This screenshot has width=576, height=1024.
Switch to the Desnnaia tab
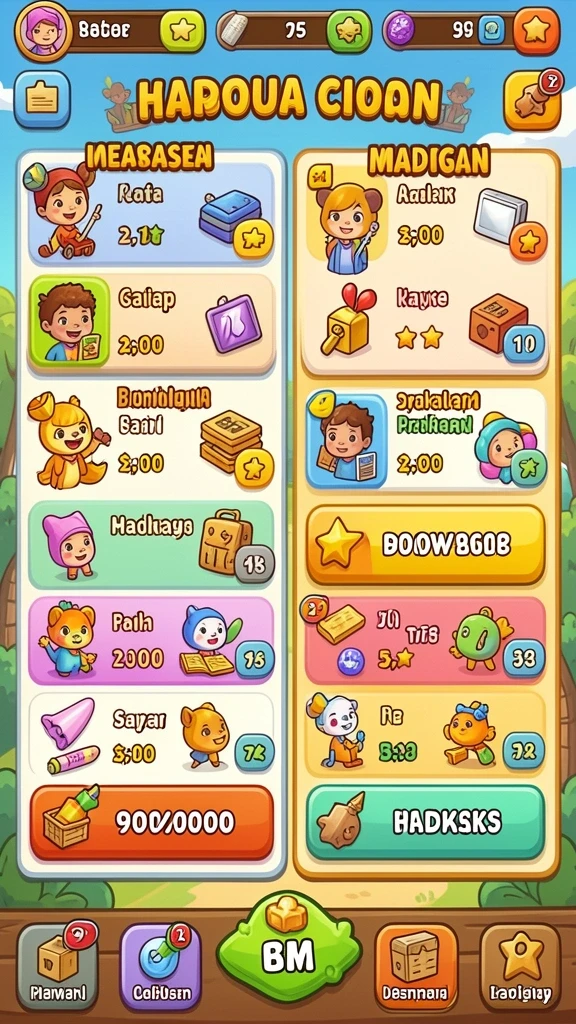415,966
